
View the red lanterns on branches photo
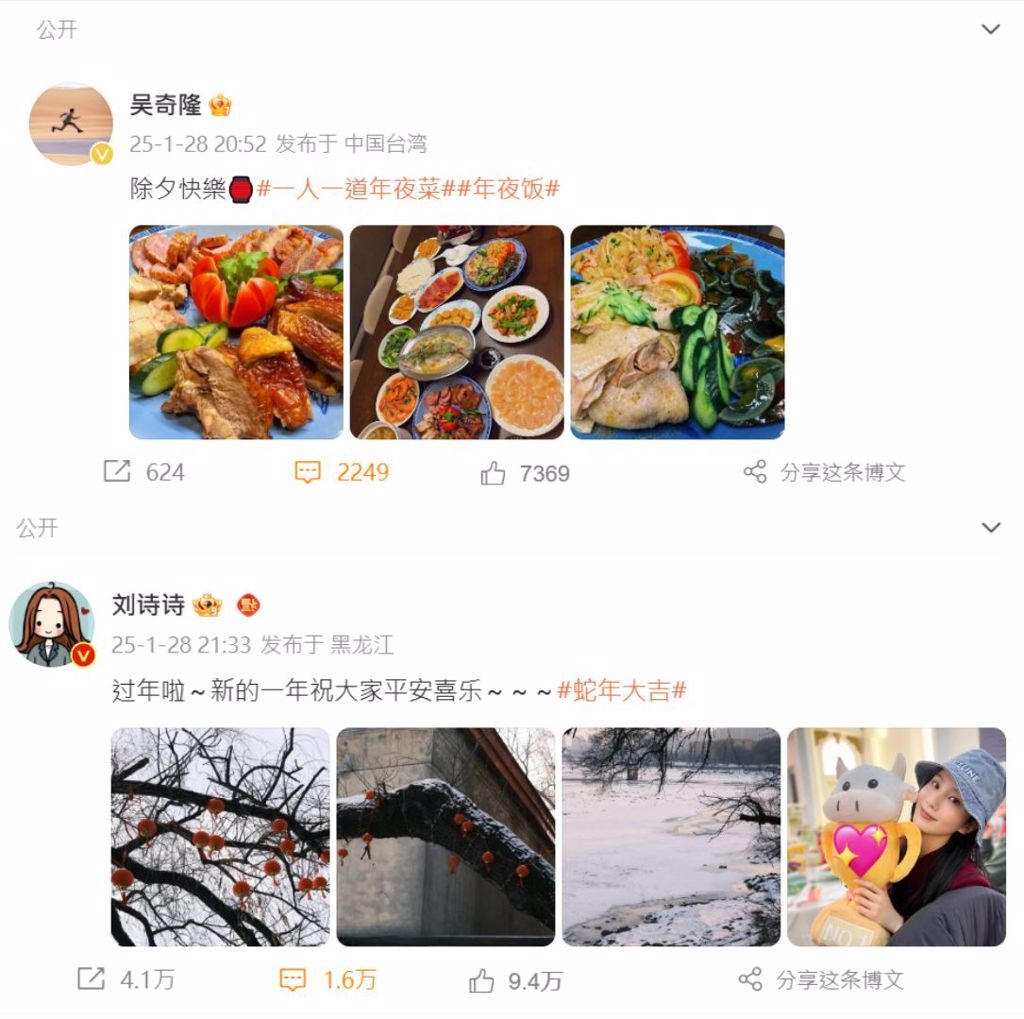pyautogui.click(x=220, y=836)
